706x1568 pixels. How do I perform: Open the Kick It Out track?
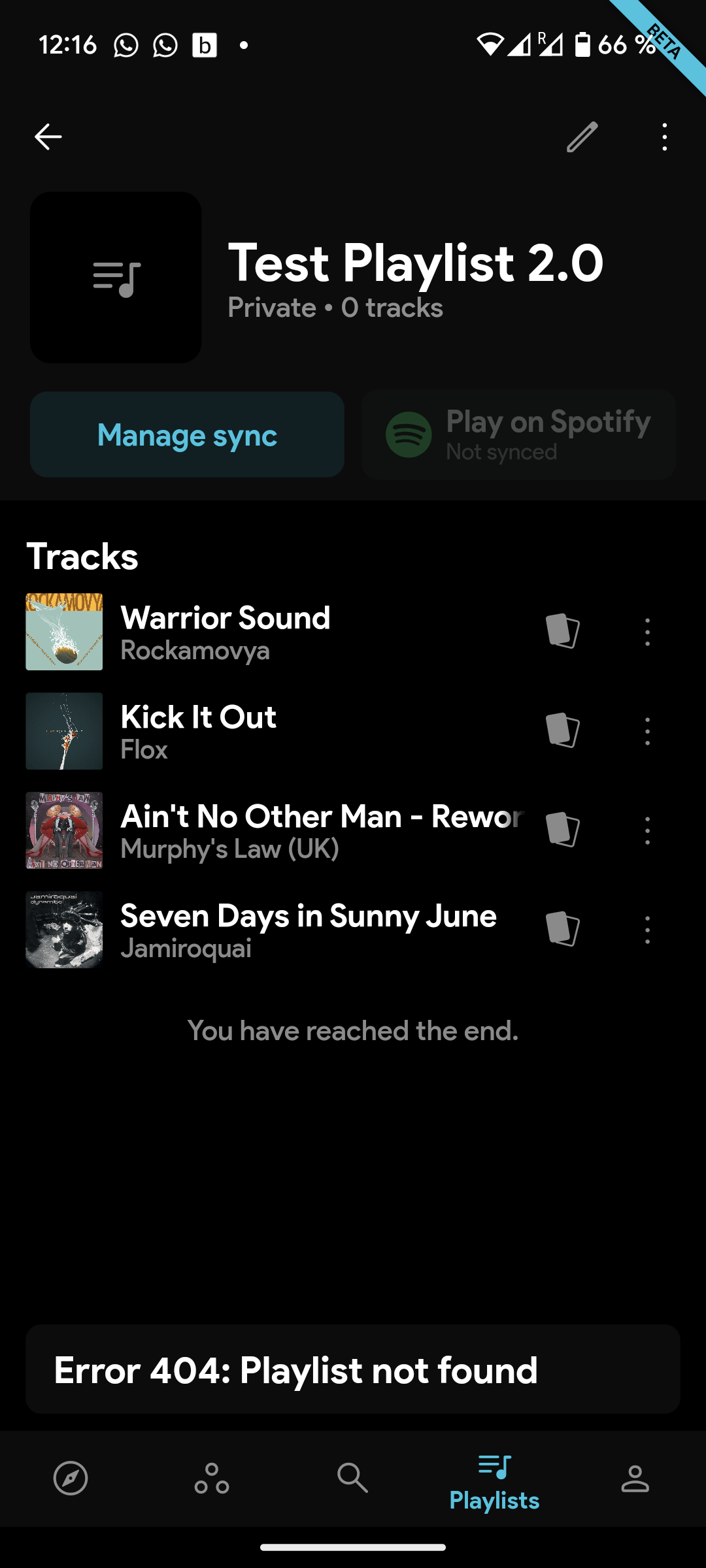click(275, 731)
